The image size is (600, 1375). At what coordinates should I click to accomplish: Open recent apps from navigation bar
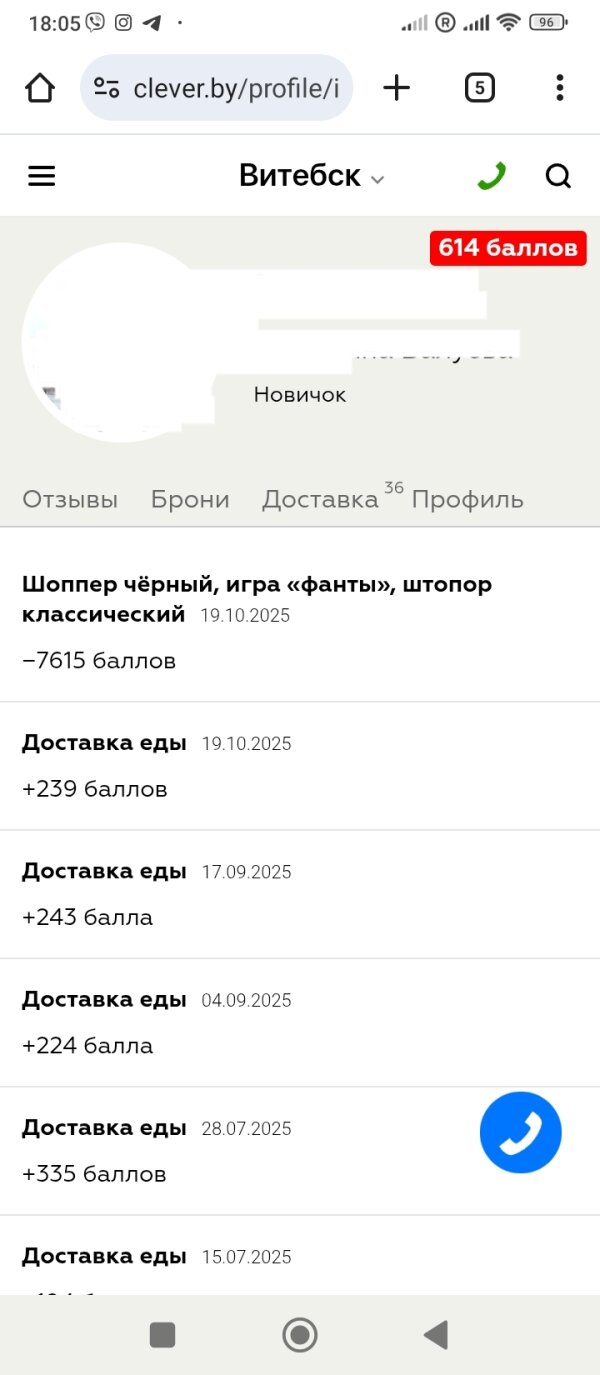click(162, 1334)
